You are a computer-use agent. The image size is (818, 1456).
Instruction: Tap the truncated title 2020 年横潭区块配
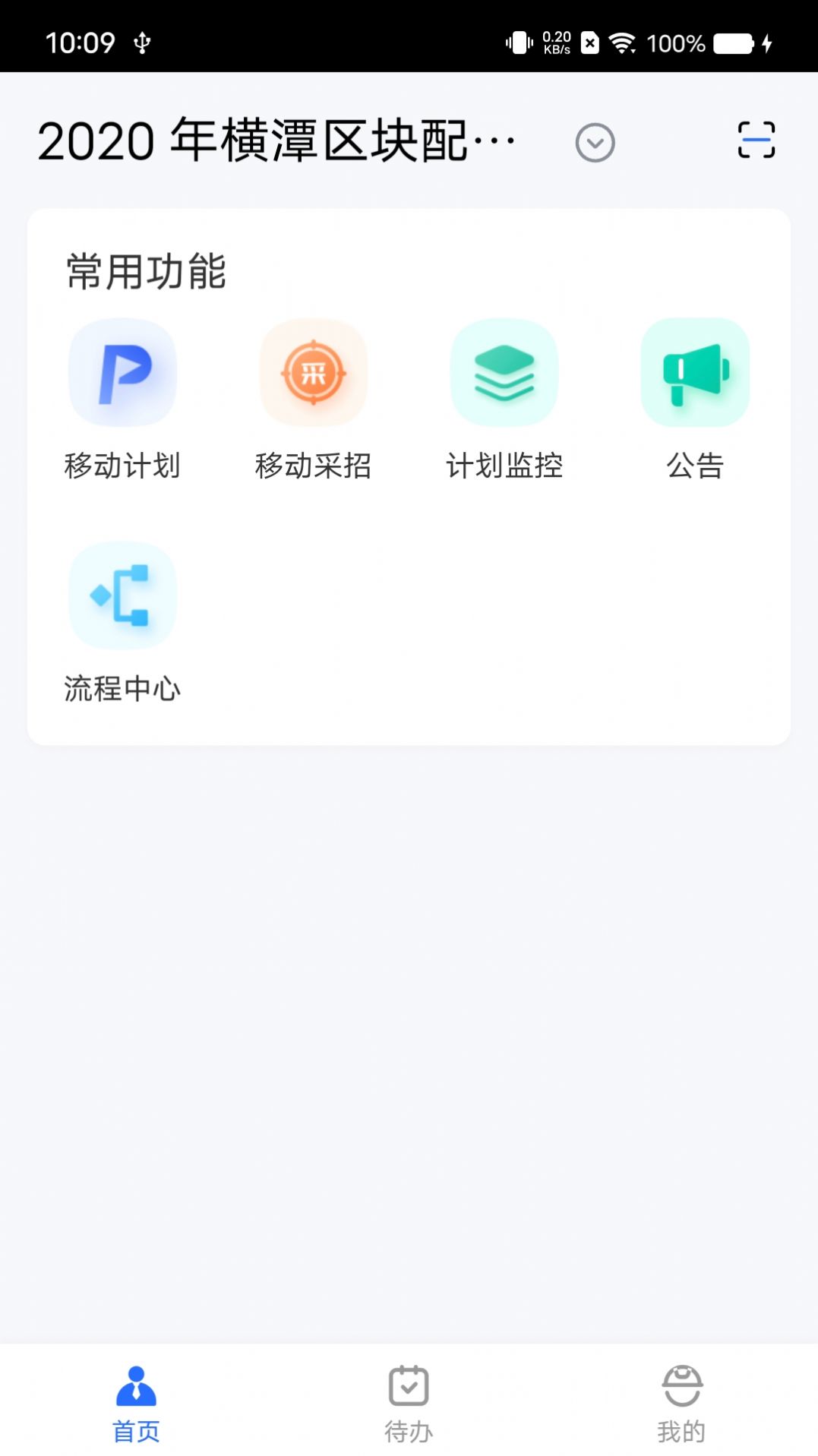click(277, 141)
